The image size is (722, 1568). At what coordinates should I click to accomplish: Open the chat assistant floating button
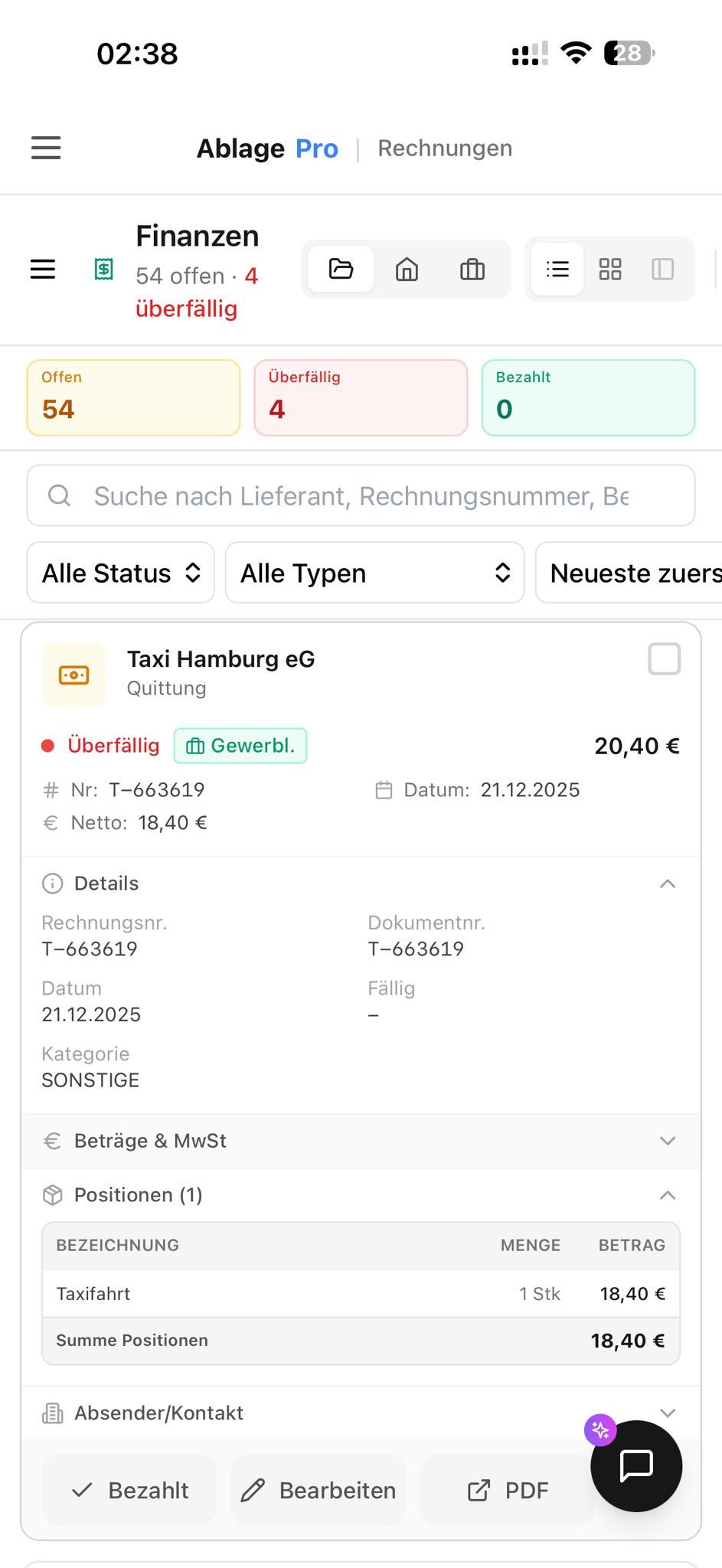(635, 1466)
